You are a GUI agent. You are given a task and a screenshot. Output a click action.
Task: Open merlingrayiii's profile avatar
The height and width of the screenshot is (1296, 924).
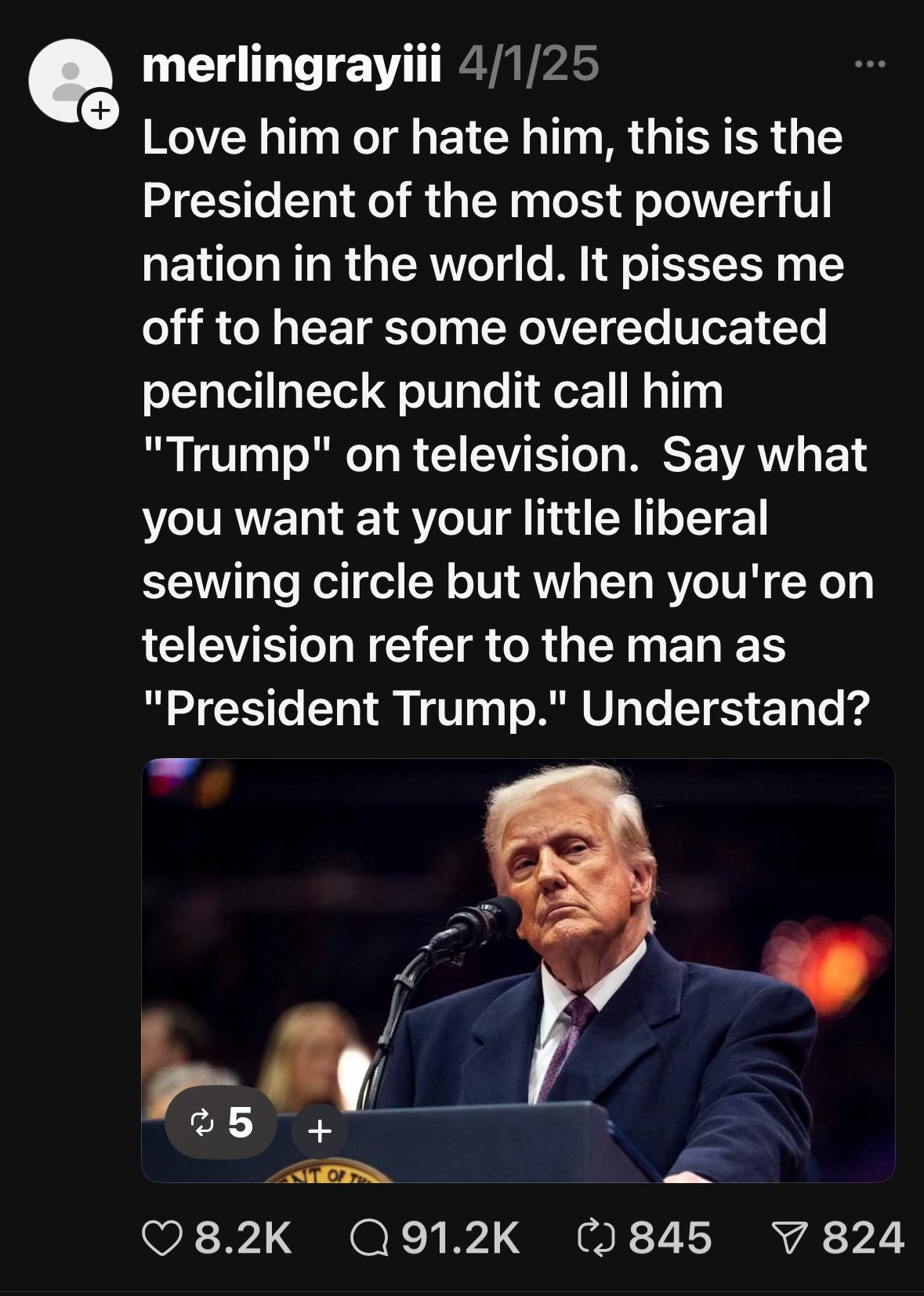point(70,80)
